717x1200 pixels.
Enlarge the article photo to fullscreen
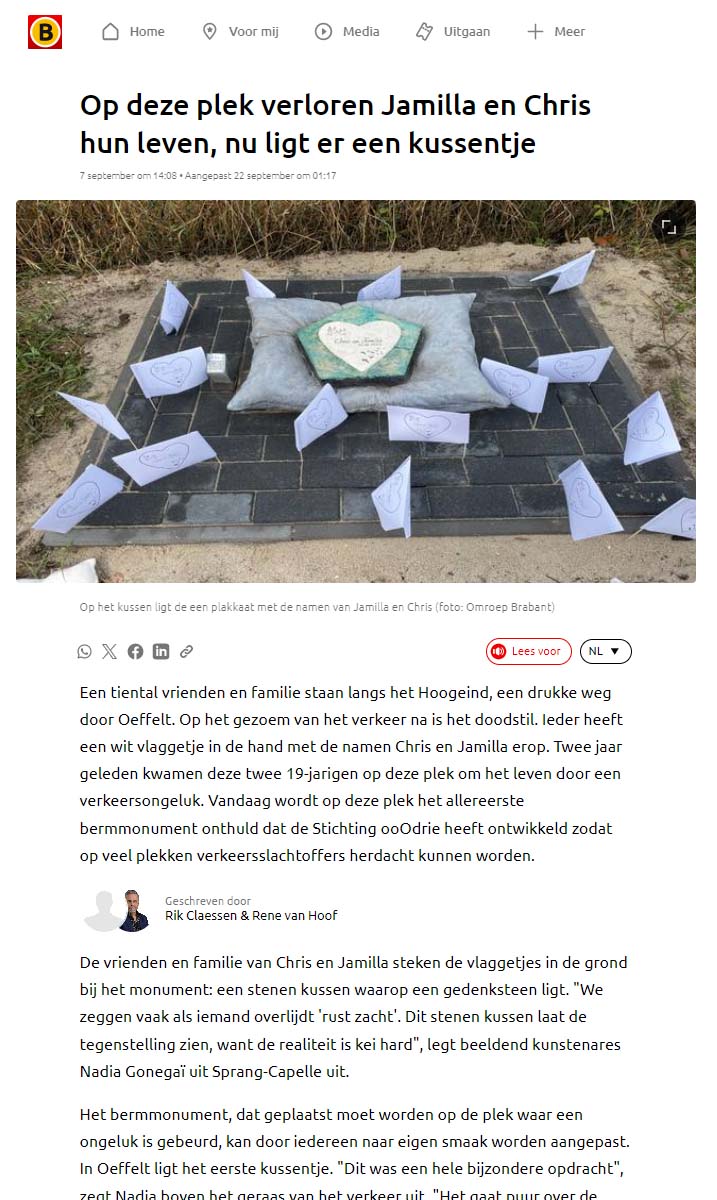point(669,227)
